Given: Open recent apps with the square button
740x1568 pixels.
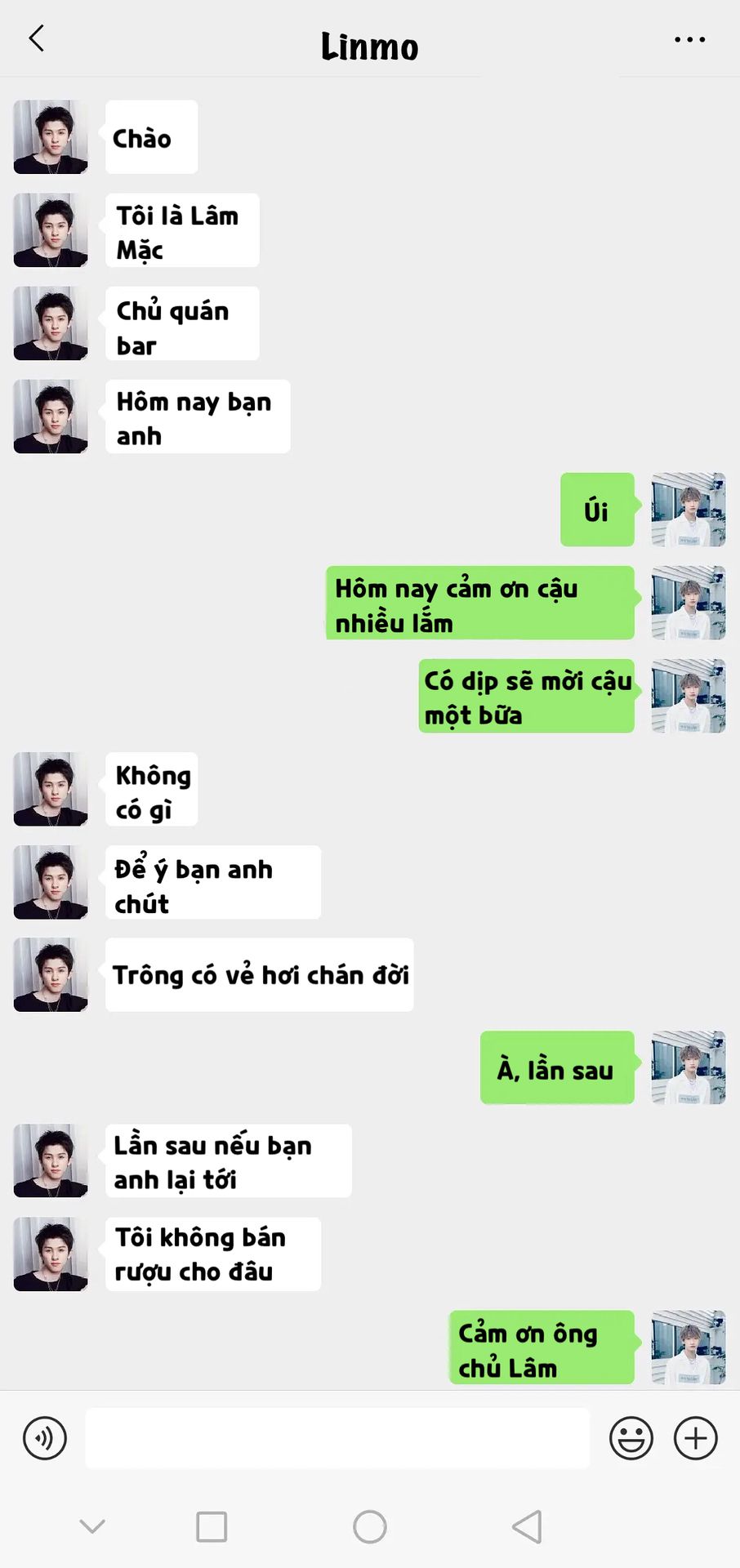Looking at the screenshot, I should click(212, 1526).
